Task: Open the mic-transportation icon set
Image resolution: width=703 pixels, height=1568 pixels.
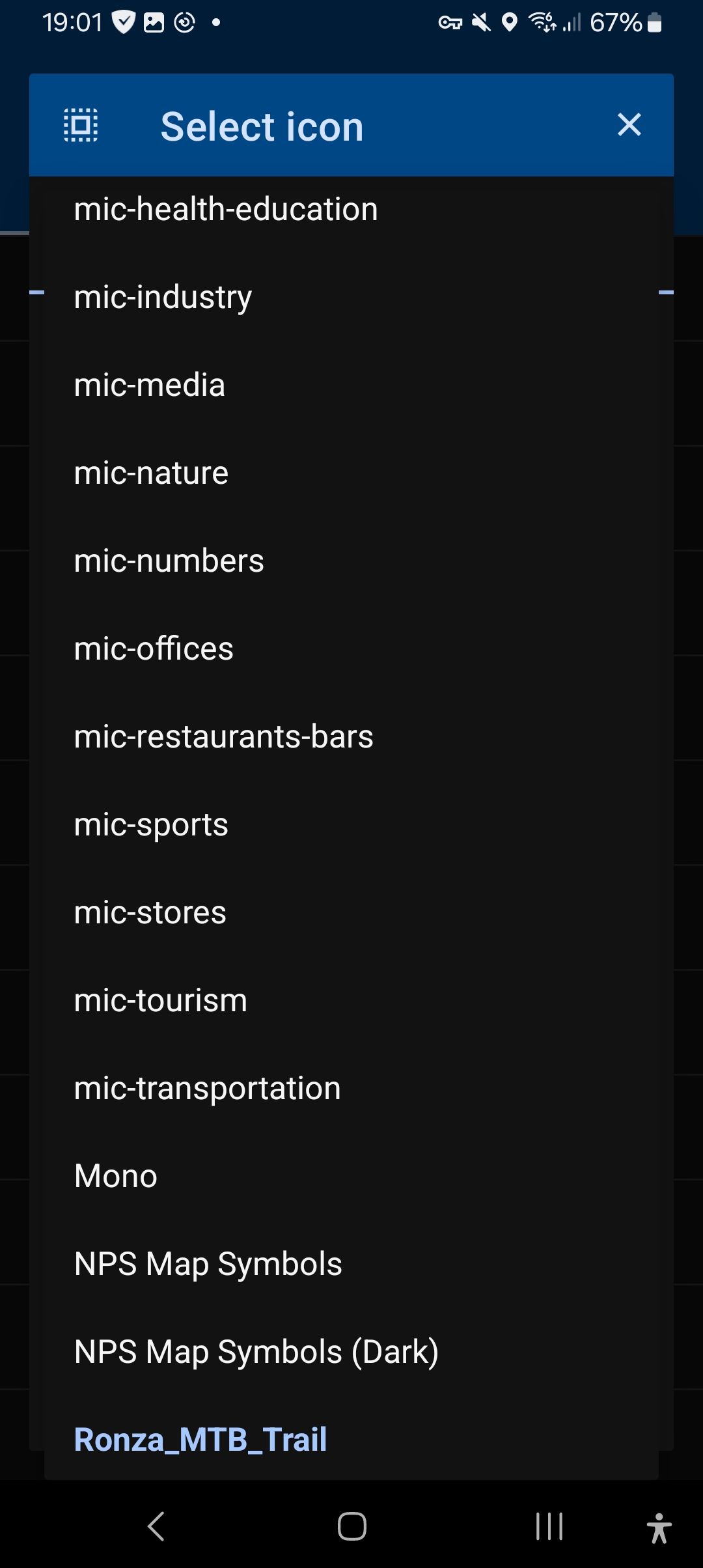Action: [208, 1089]
